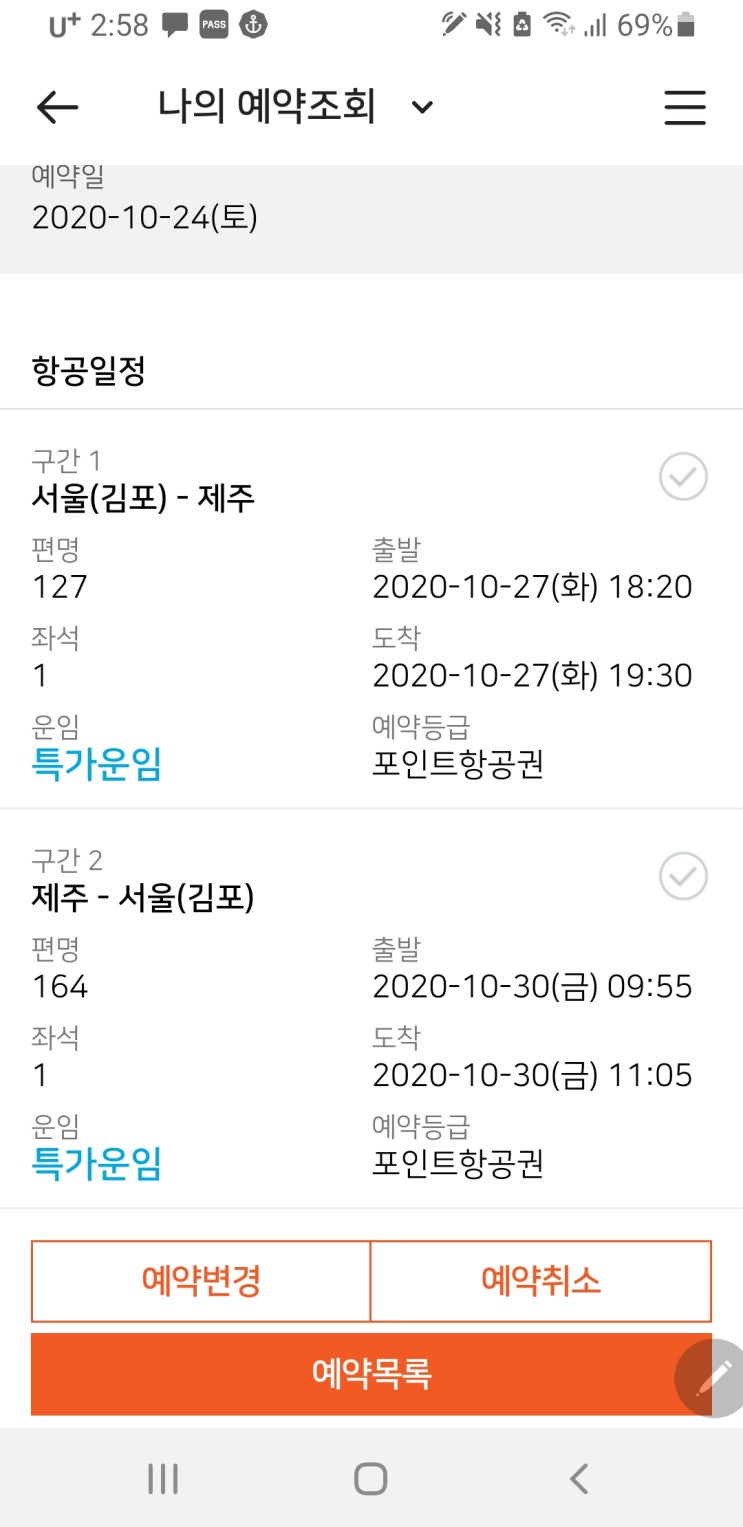Tap 예약변경 to change the reservation
Image resolution: width=743 pixels, height=1527 pixels.
point(201,1281)
